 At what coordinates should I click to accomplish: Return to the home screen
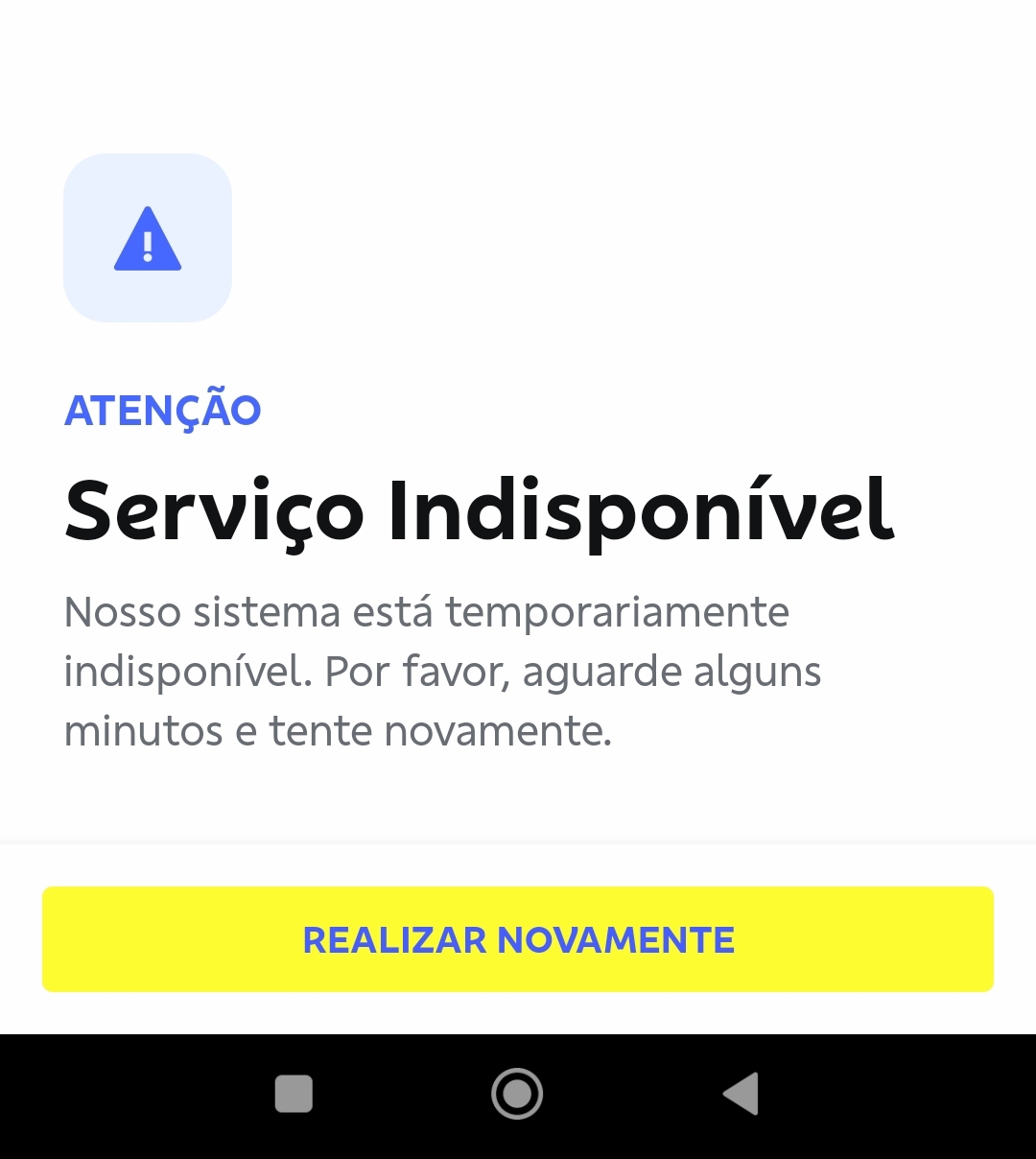pos(517,1094)
